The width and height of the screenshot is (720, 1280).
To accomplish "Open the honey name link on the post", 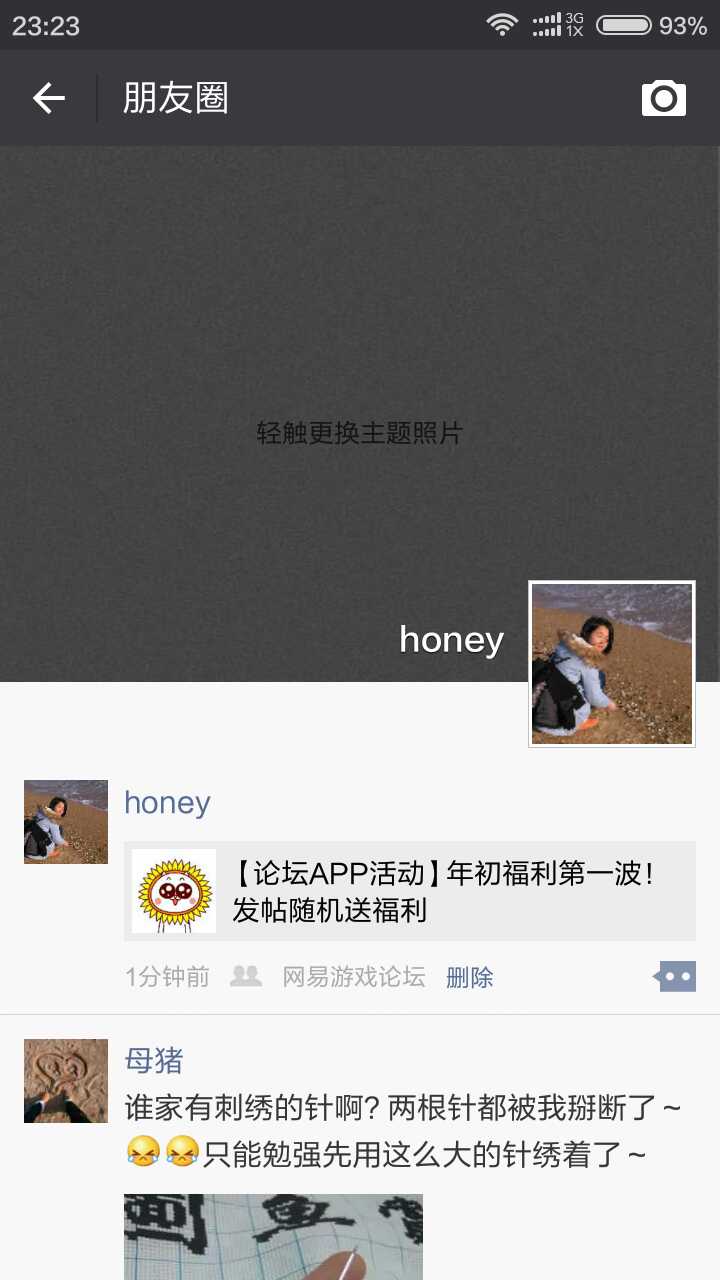I will pos(167,803).
